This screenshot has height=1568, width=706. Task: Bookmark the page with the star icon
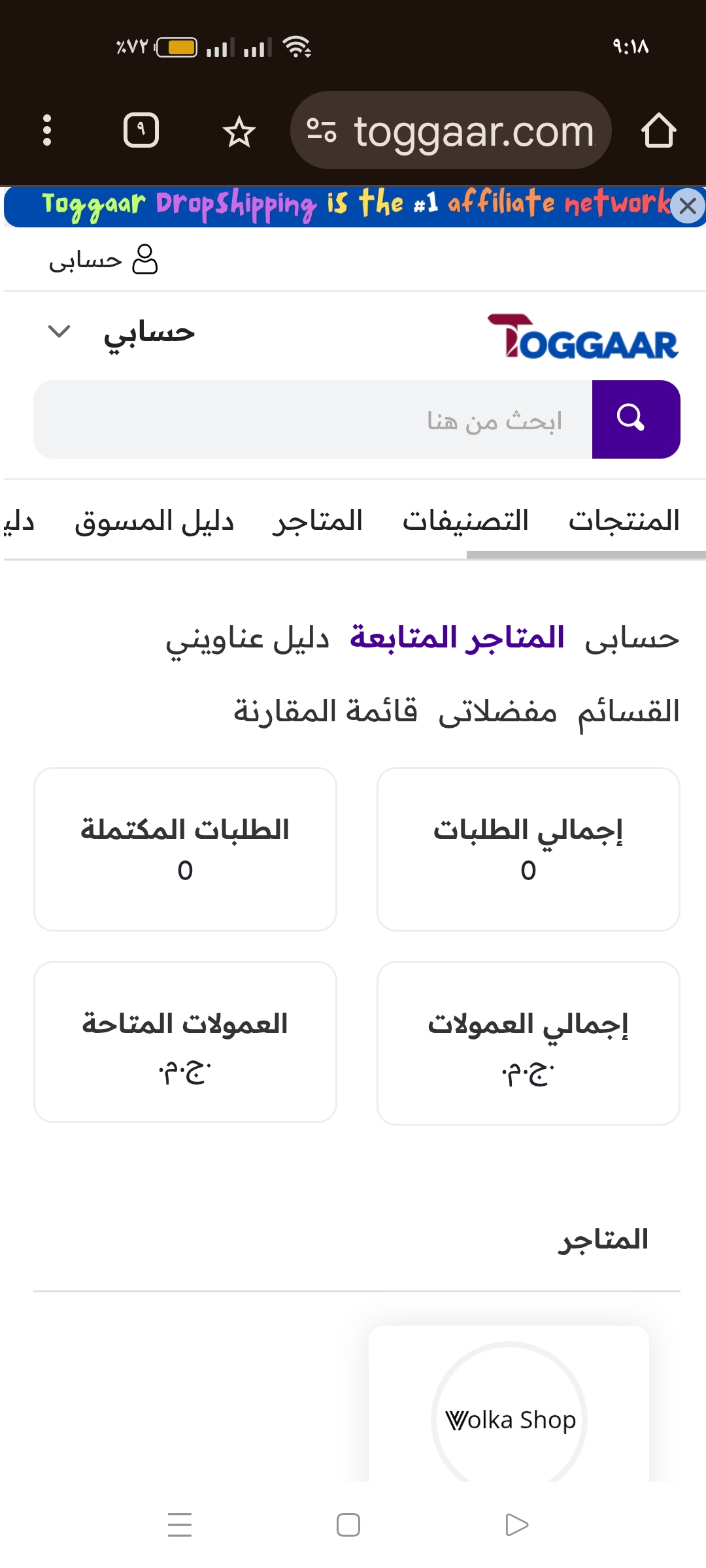coord(239,131)
